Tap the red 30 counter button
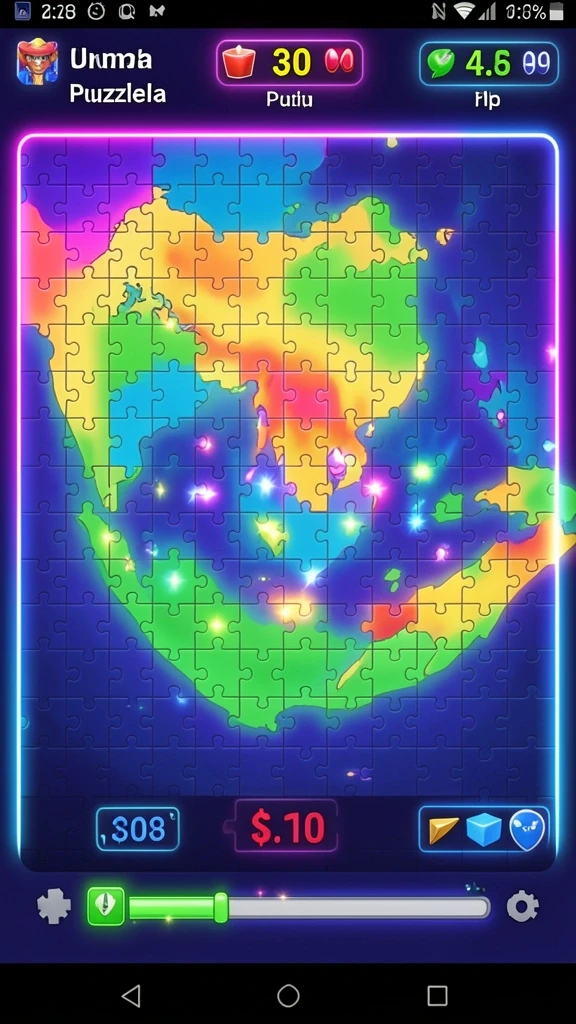This screenshot has height=1024, width=576. click(289, 63)
